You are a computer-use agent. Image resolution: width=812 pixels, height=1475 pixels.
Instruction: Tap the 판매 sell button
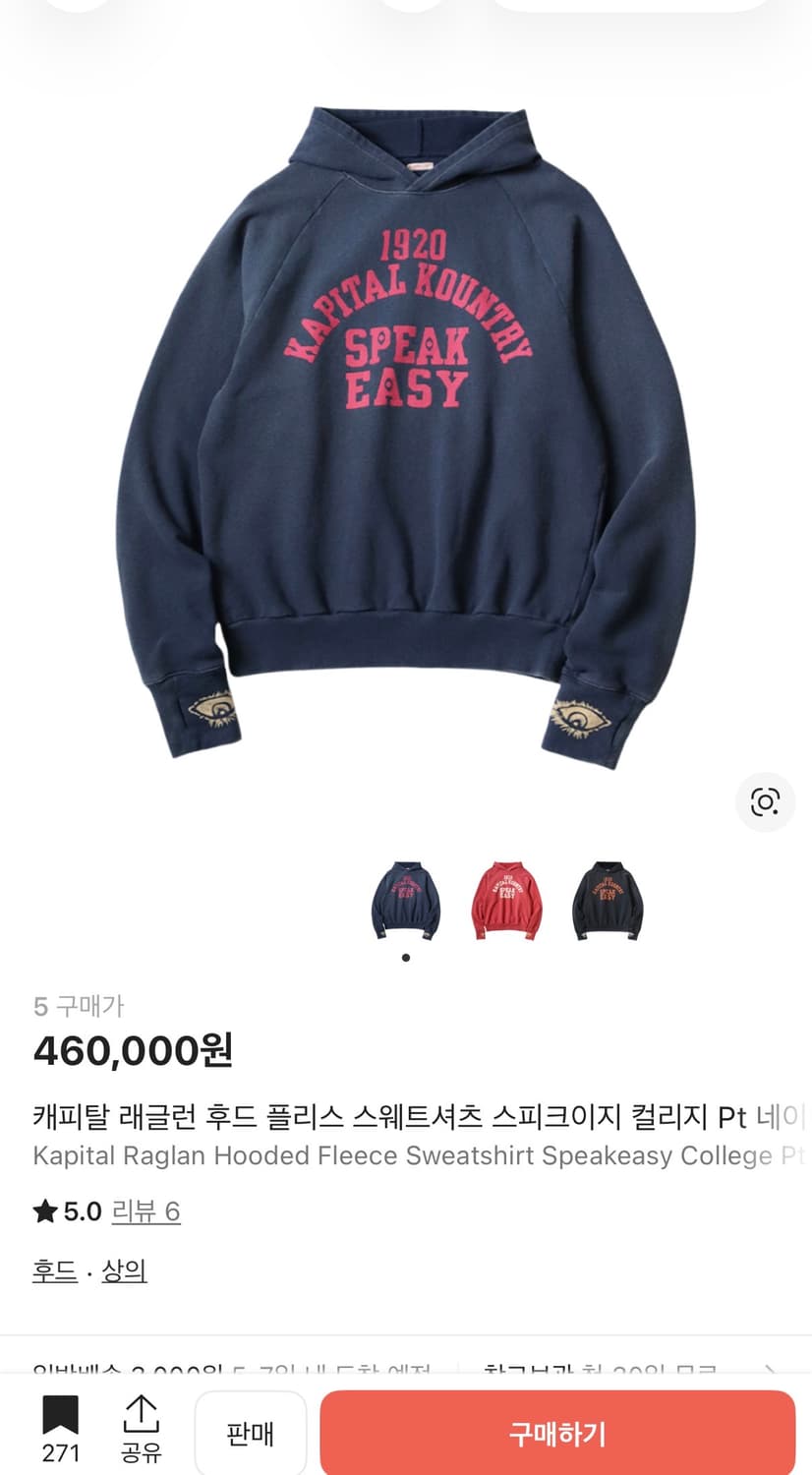[x=251, y=1433]
